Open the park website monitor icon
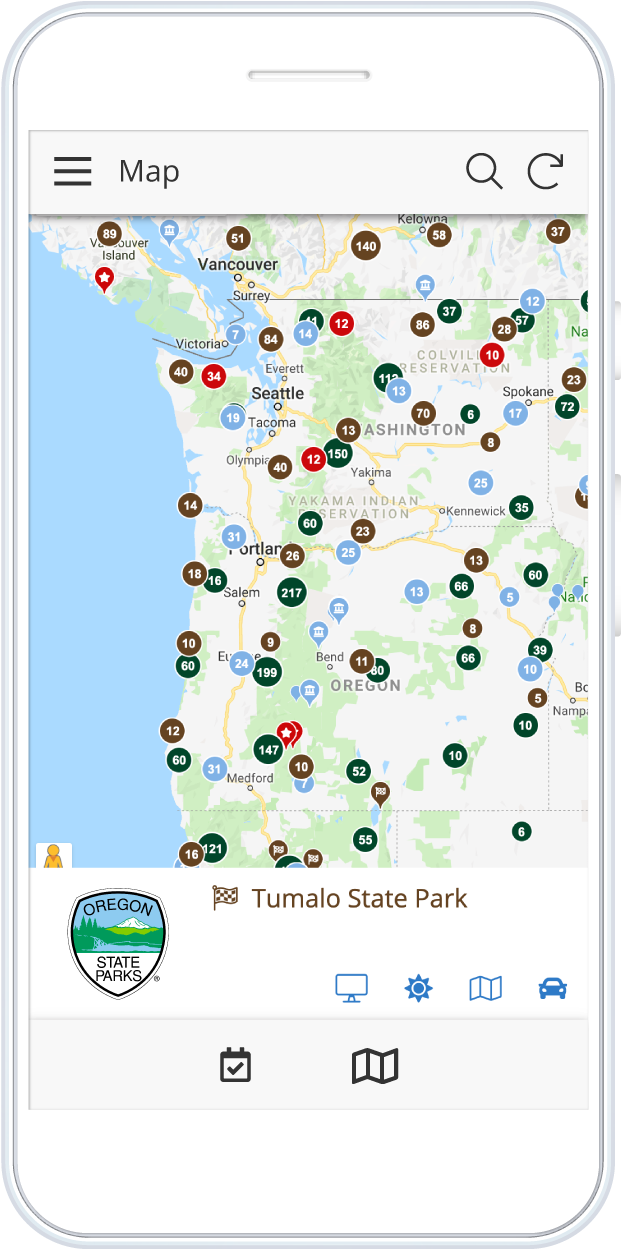Screen dimensions: 621x1249 351,989
